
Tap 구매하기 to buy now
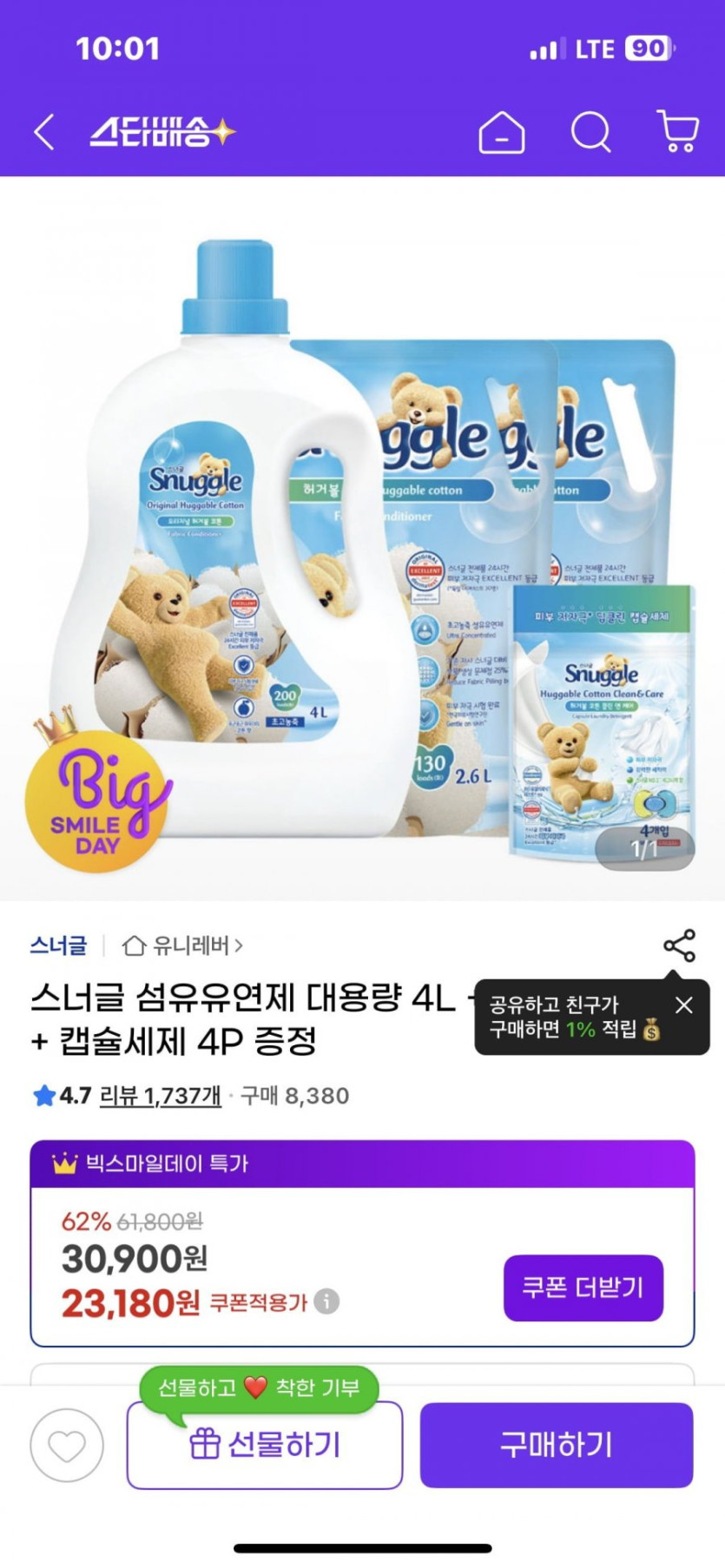[557, 1445]
